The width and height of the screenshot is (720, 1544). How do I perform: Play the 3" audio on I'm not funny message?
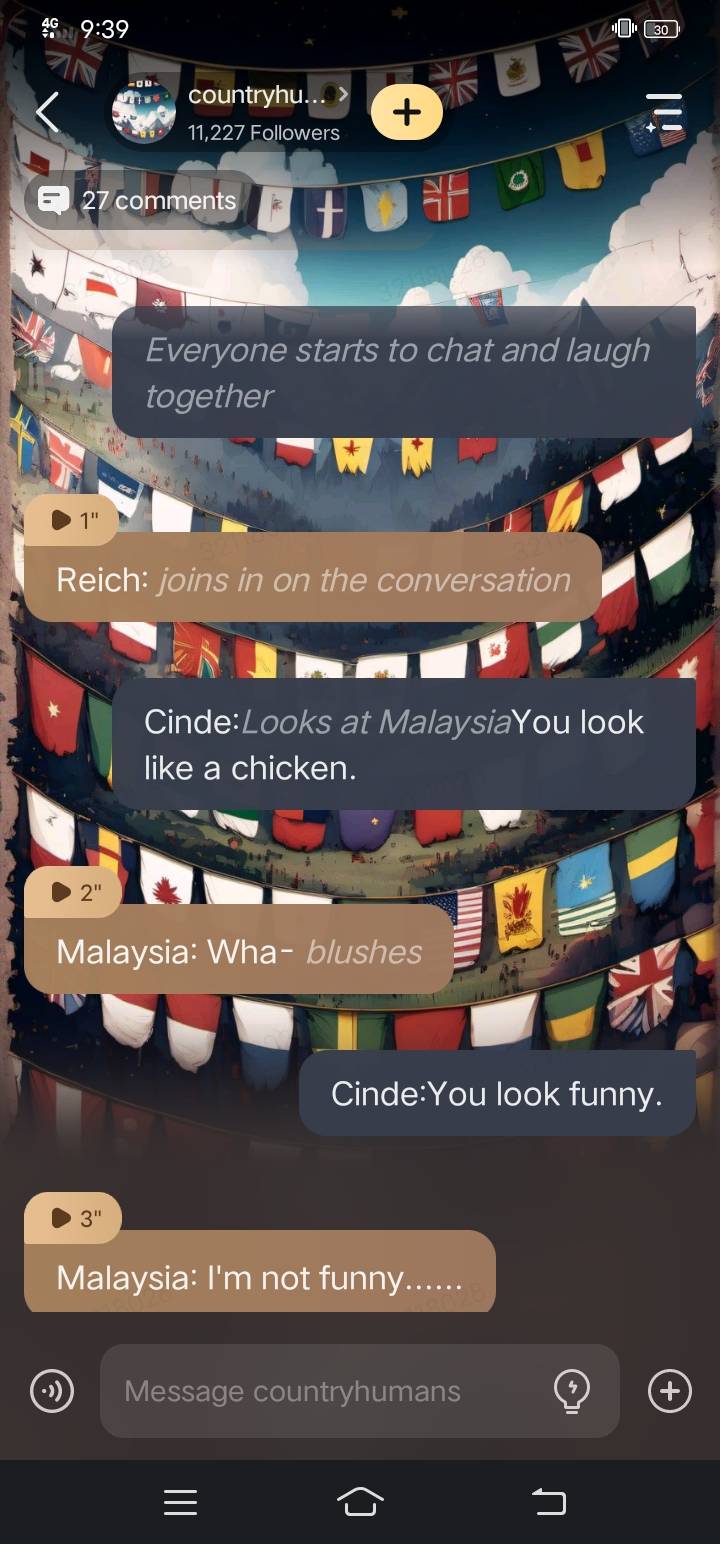(x=72, y=1218)
